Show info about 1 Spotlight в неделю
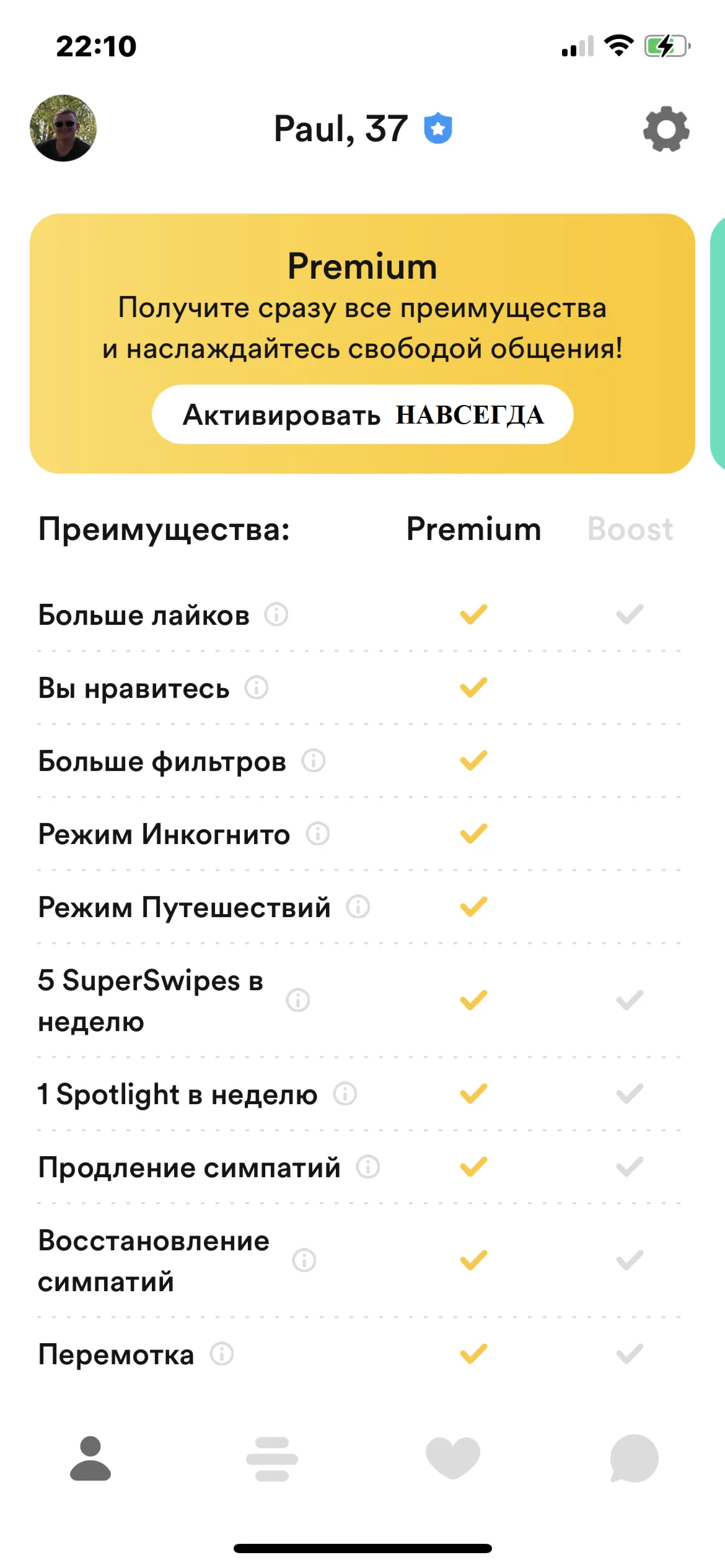Image resolution: width=725 pixels, height=1568 pixels. coord(345,1094)
